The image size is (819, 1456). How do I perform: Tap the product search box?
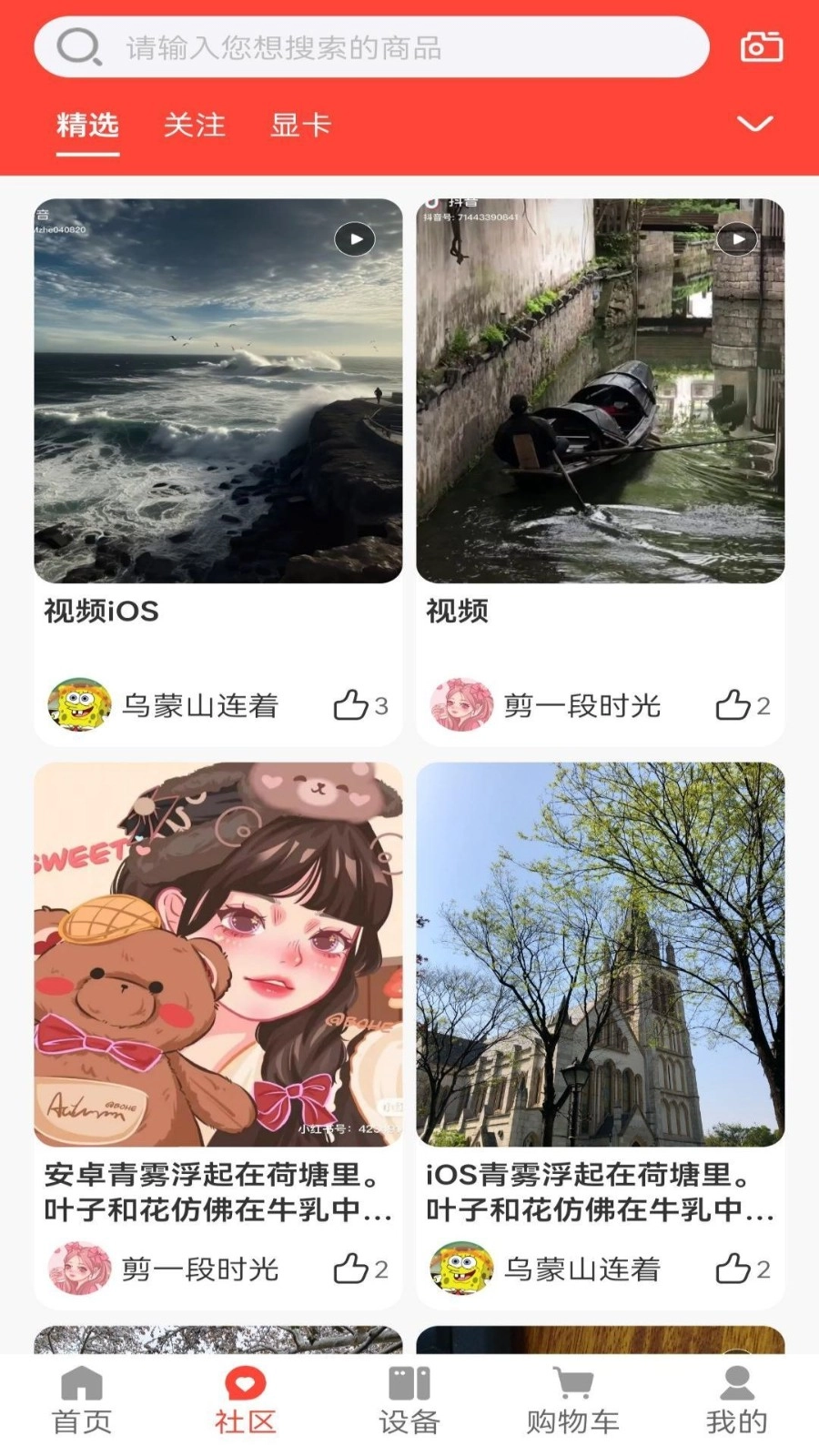tap(371, 46)
